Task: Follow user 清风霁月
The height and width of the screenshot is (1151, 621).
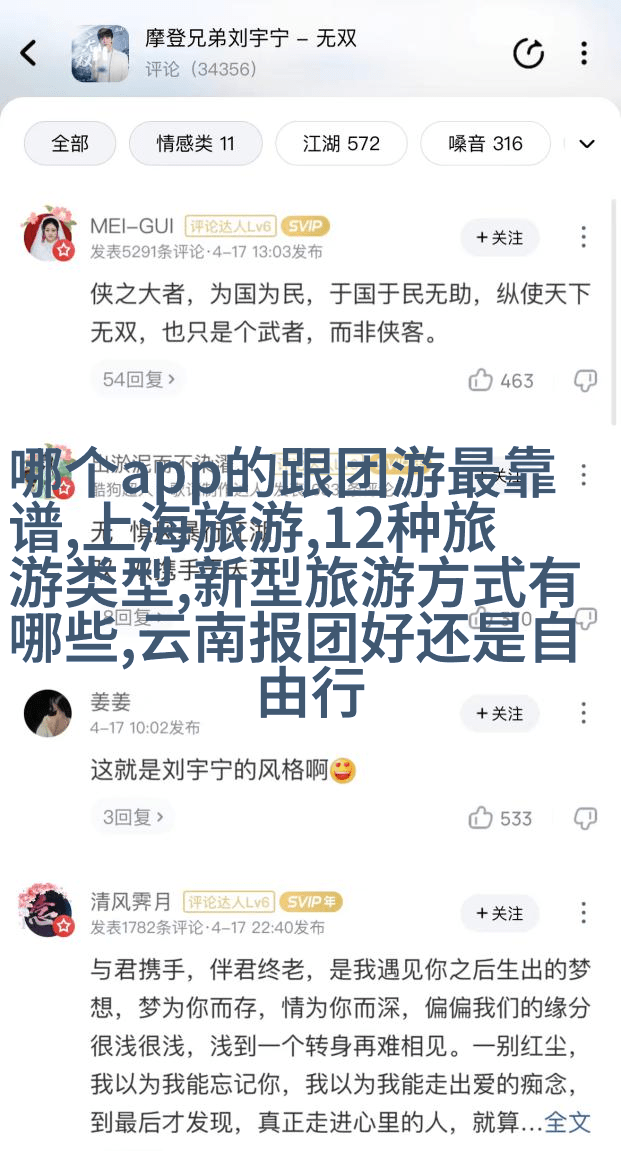Action: click(x=499, y=913)
